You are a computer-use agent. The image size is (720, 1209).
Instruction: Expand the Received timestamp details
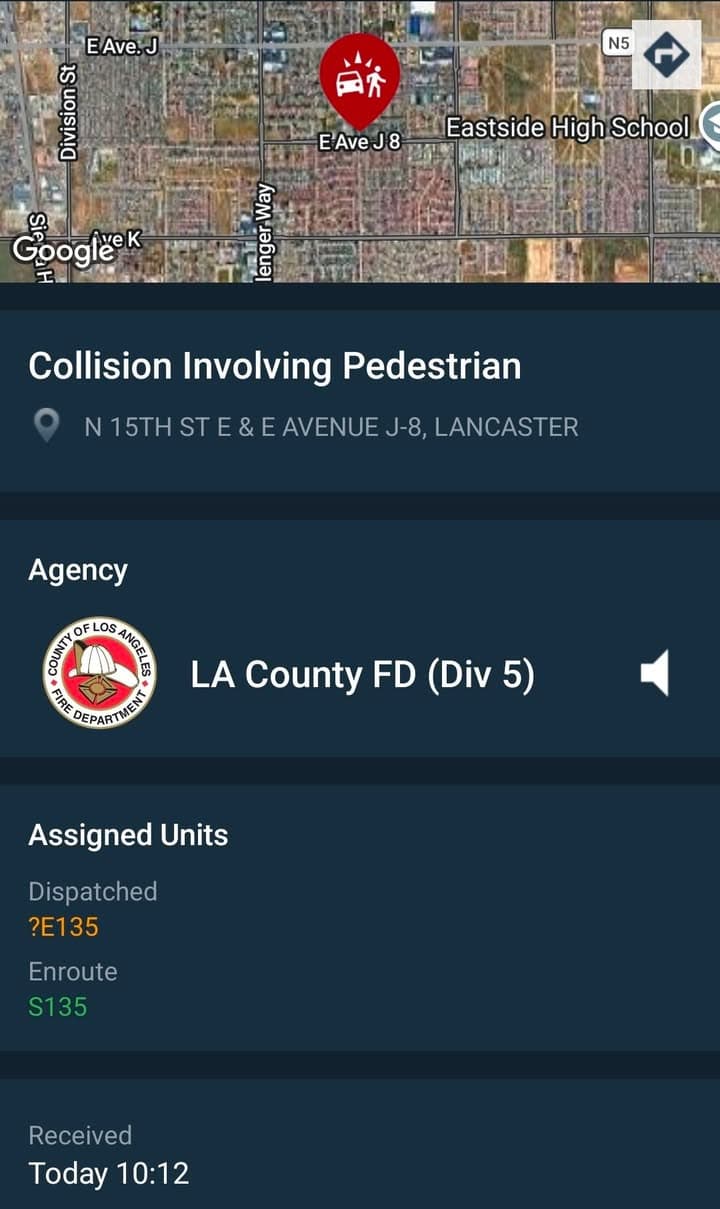(82, 1136)
